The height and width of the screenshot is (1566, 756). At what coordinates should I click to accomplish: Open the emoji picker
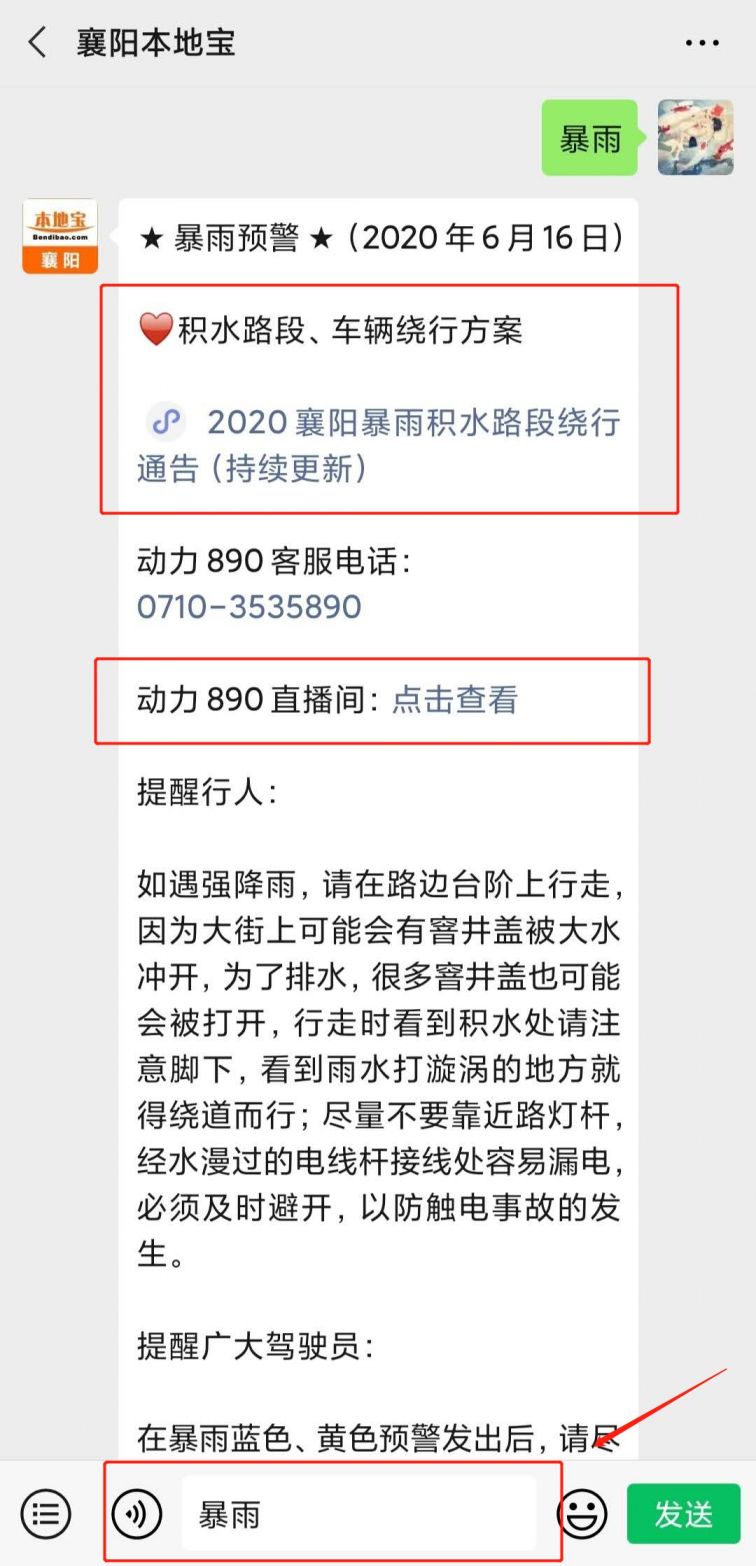pyautogui.click(x=582, y=1514)
